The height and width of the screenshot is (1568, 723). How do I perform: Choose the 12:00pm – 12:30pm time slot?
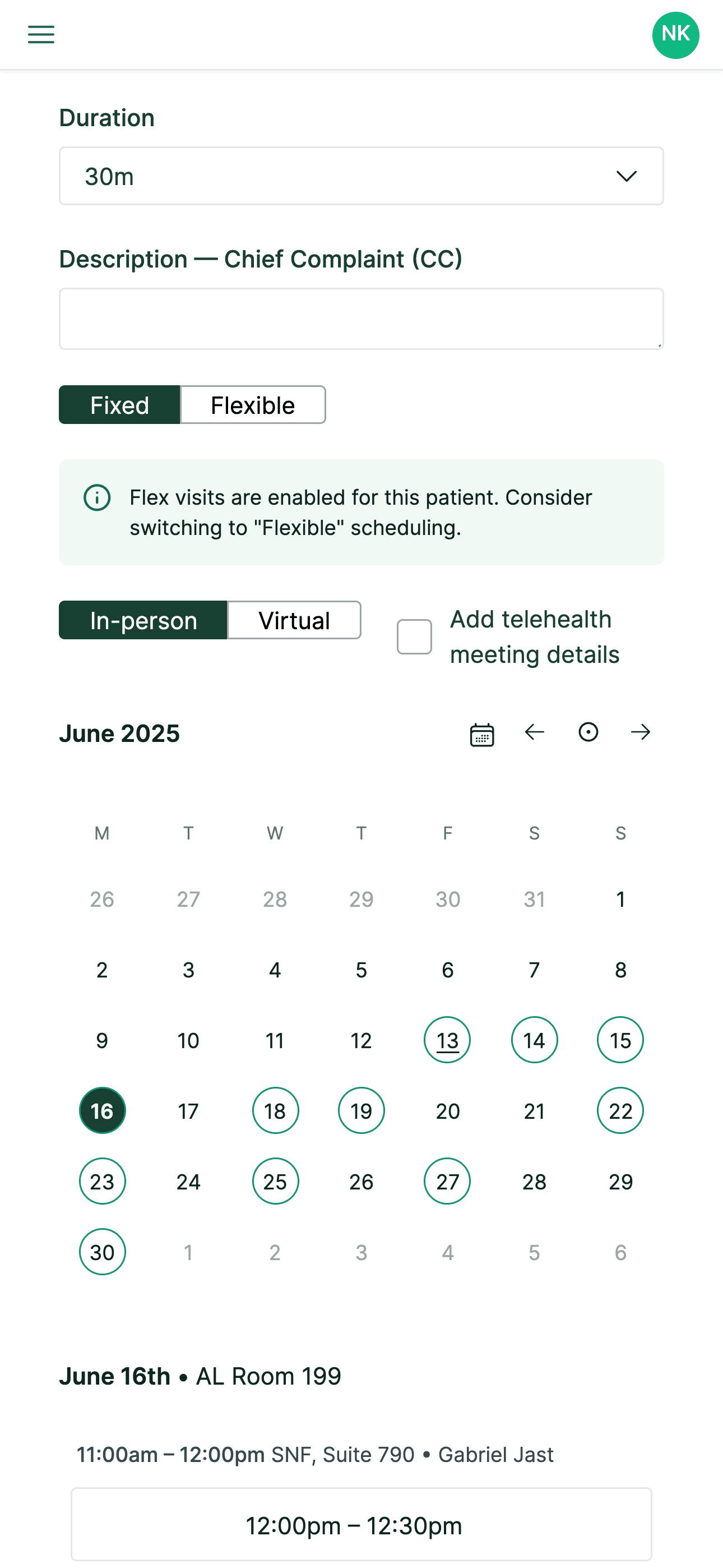361,1525
